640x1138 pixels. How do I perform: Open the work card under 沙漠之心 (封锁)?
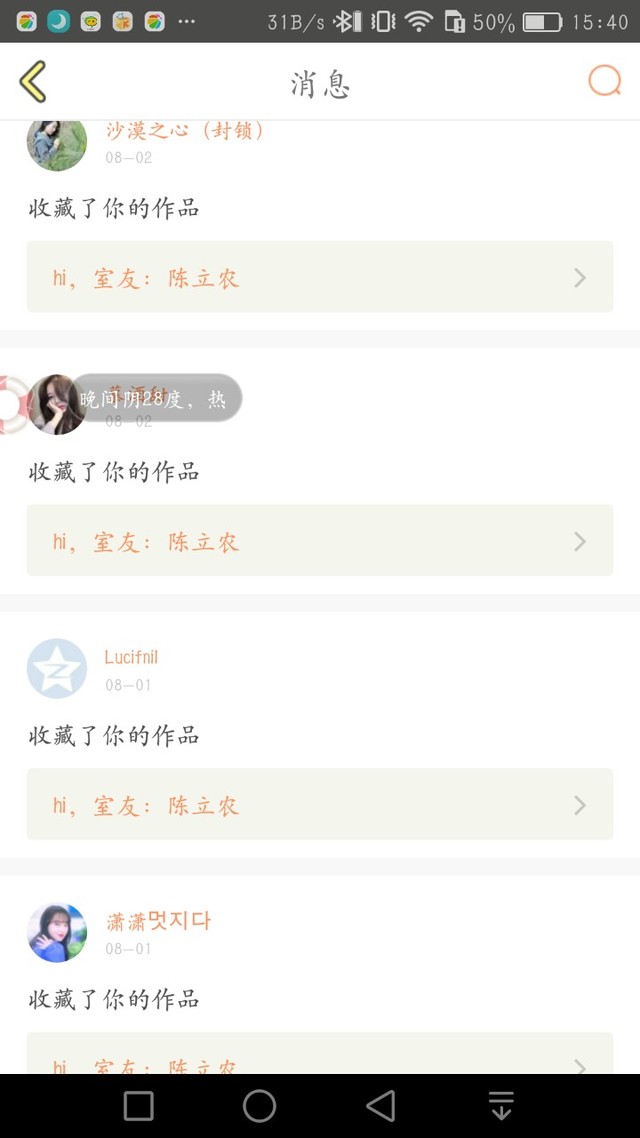(319, 277)
